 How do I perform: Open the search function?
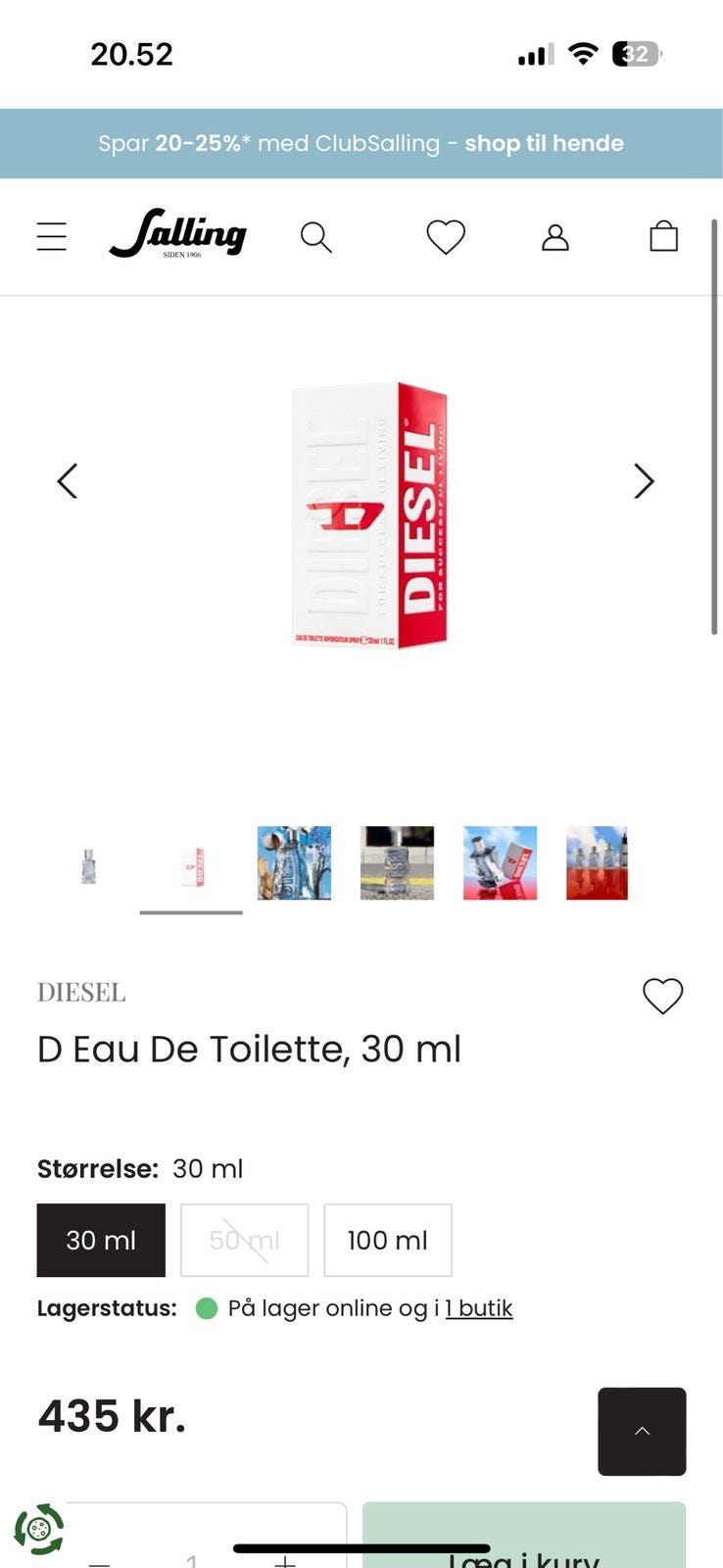tap(316, 236)
